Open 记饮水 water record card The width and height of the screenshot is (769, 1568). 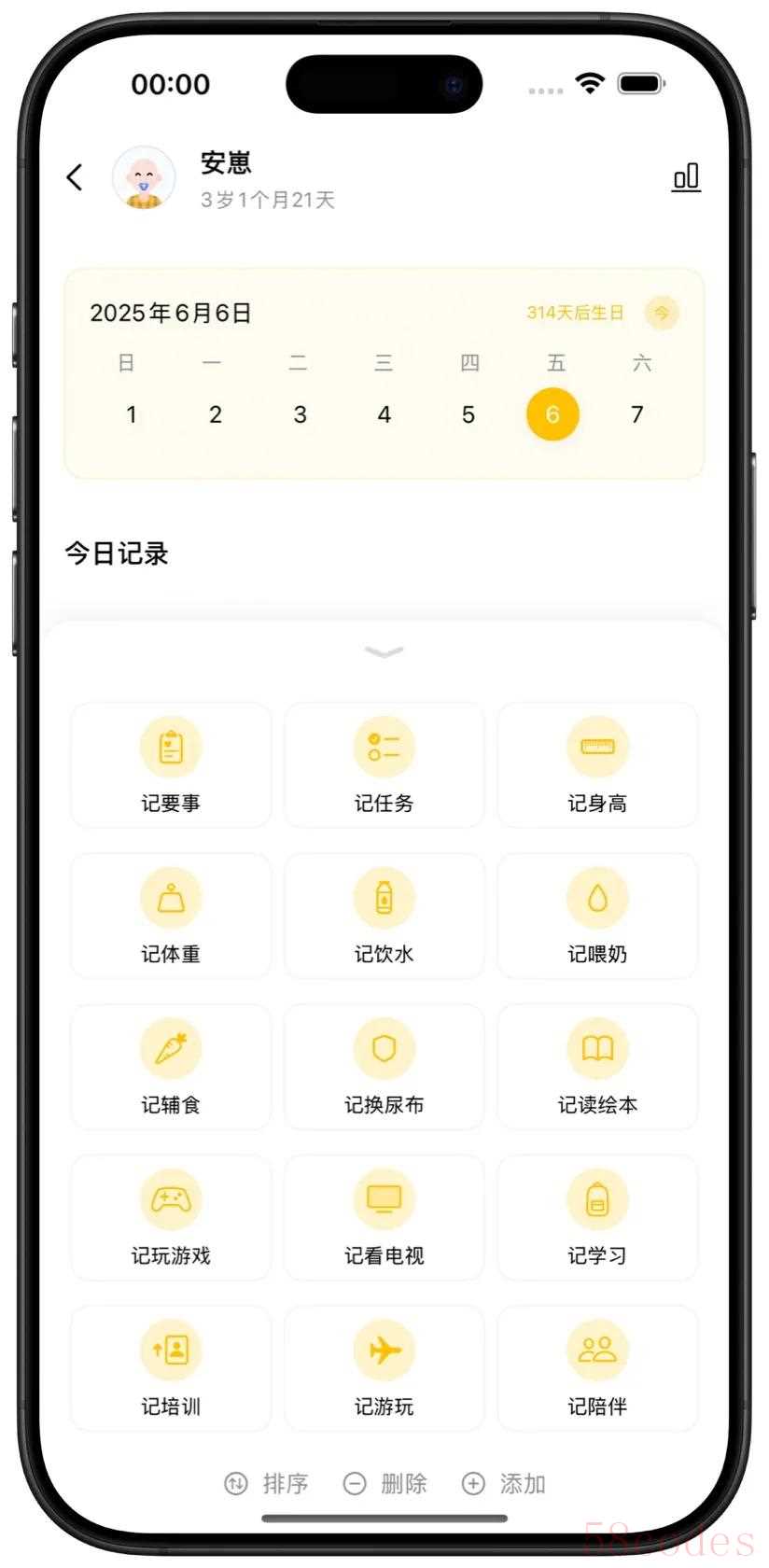[384, 916]
